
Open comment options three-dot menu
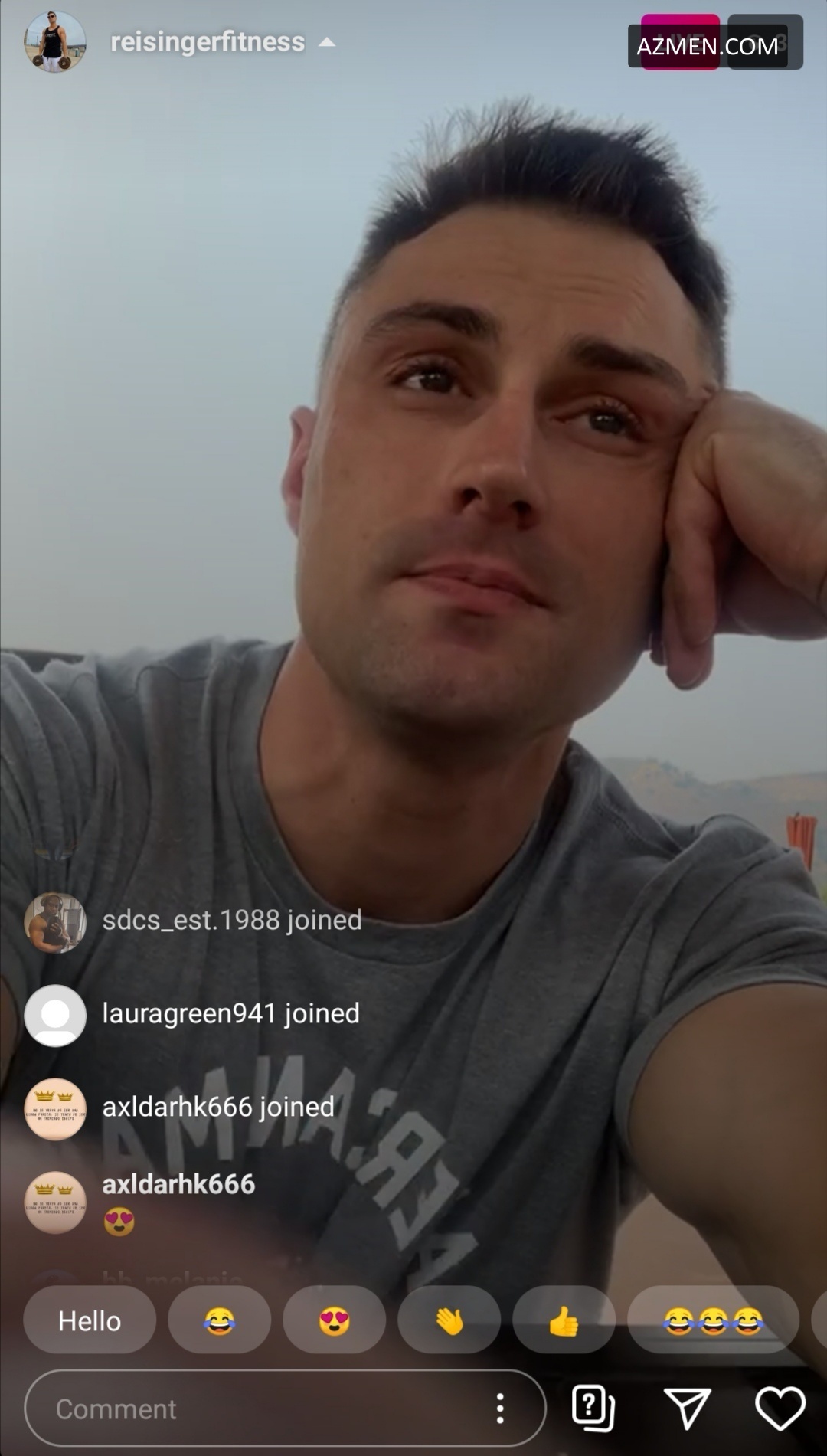[500, 1409]
